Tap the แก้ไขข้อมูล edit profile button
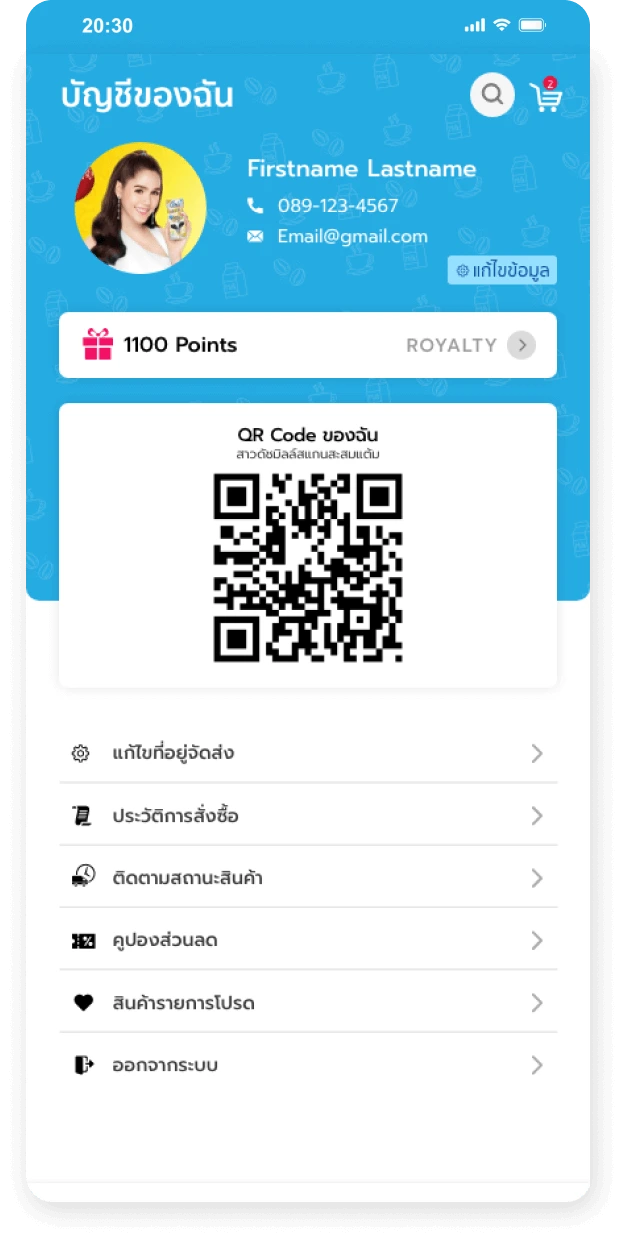Image resolution: width=624 pixels, height=1240 pixels. [x=502, y=270]
